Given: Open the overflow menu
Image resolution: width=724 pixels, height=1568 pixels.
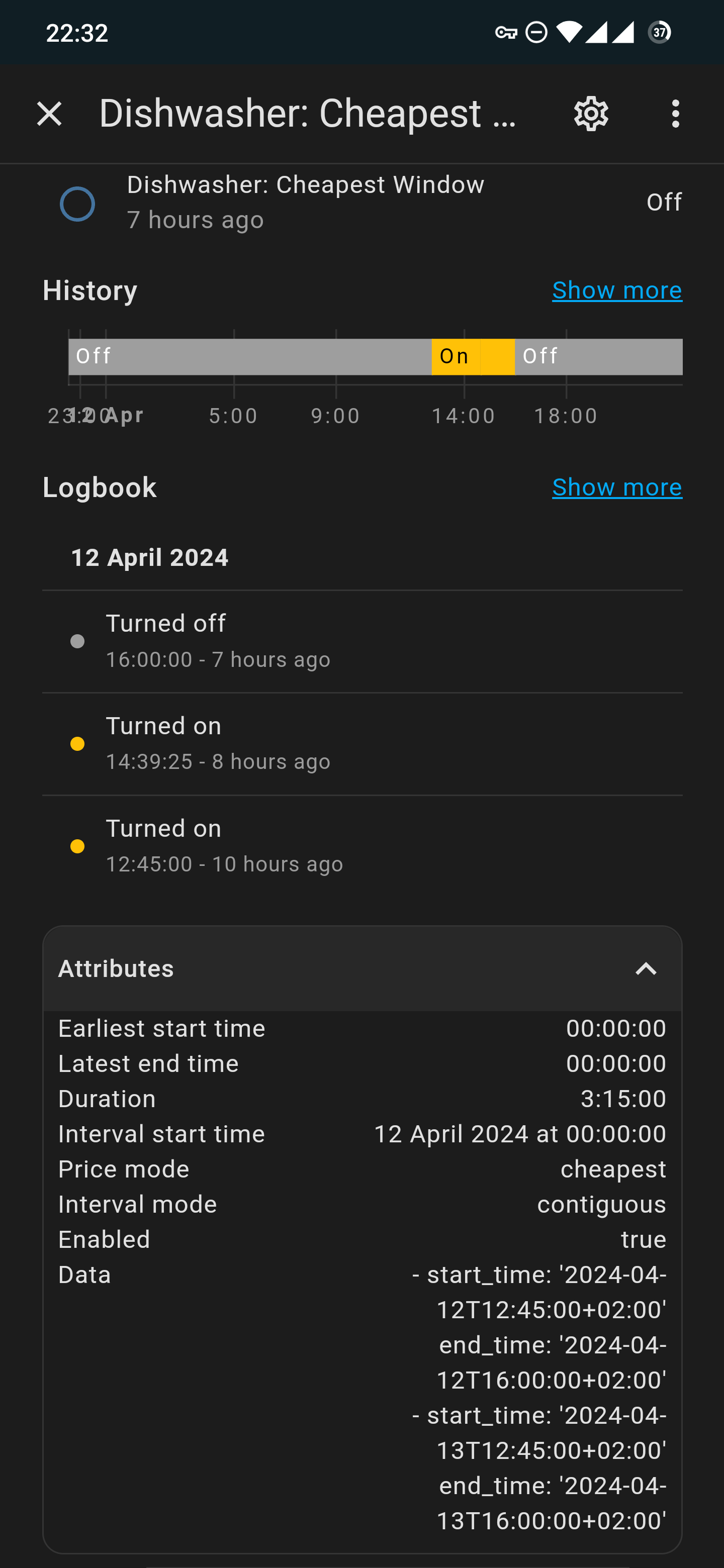Looking at the screenshot, I should pos(675,114).
